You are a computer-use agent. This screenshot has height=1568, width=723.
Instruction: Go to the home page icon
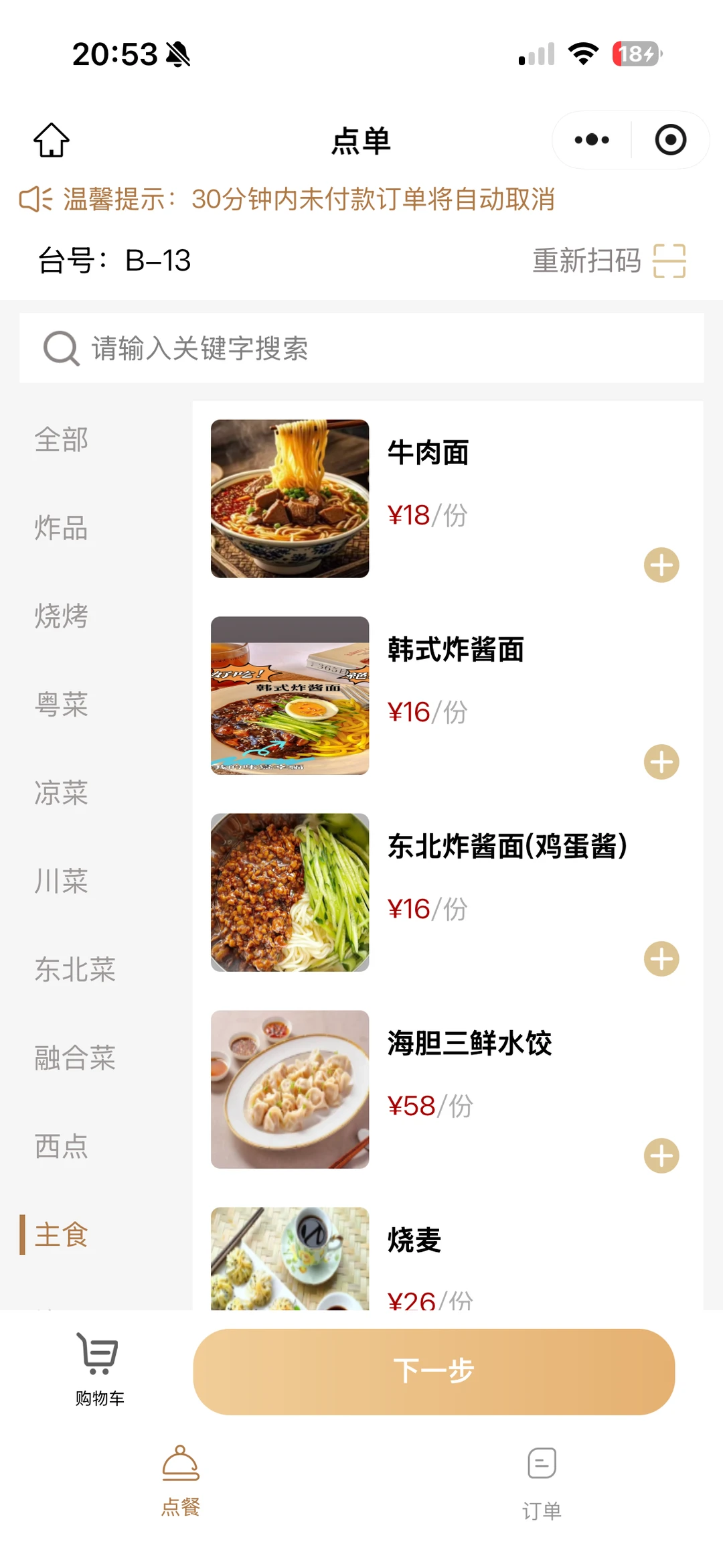(x=52, y=140)
